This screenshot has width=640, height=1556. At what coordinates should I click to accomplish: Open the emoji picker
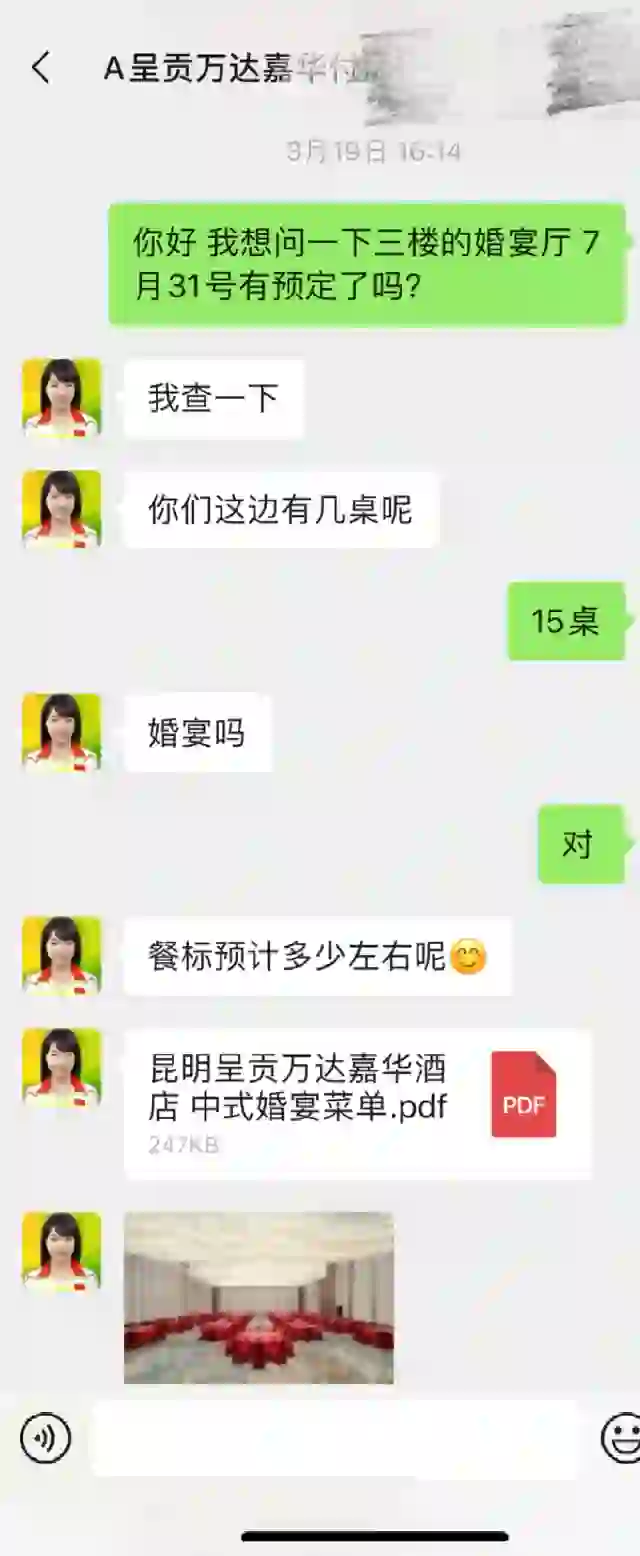[621, 1438]
